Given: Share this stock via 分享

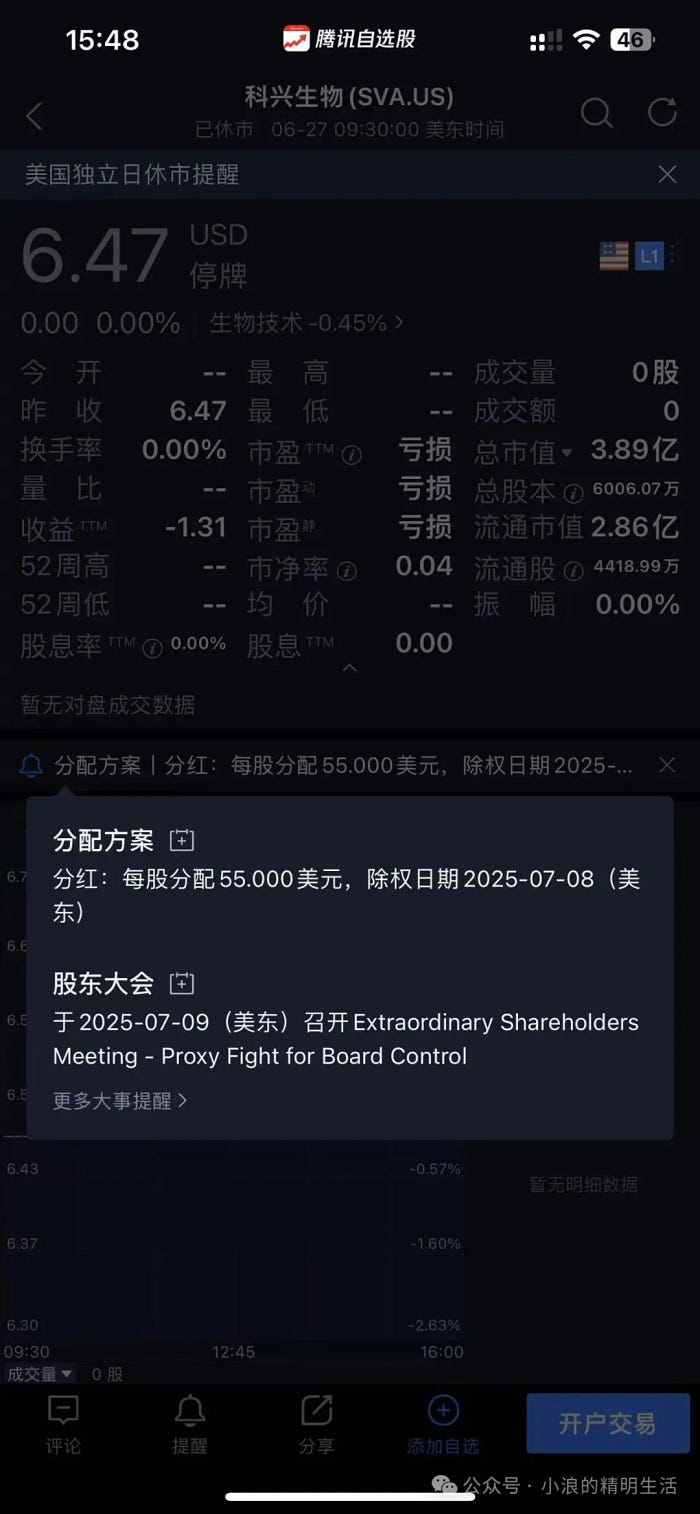Looking at the screenshot, I should point(316,1425).
